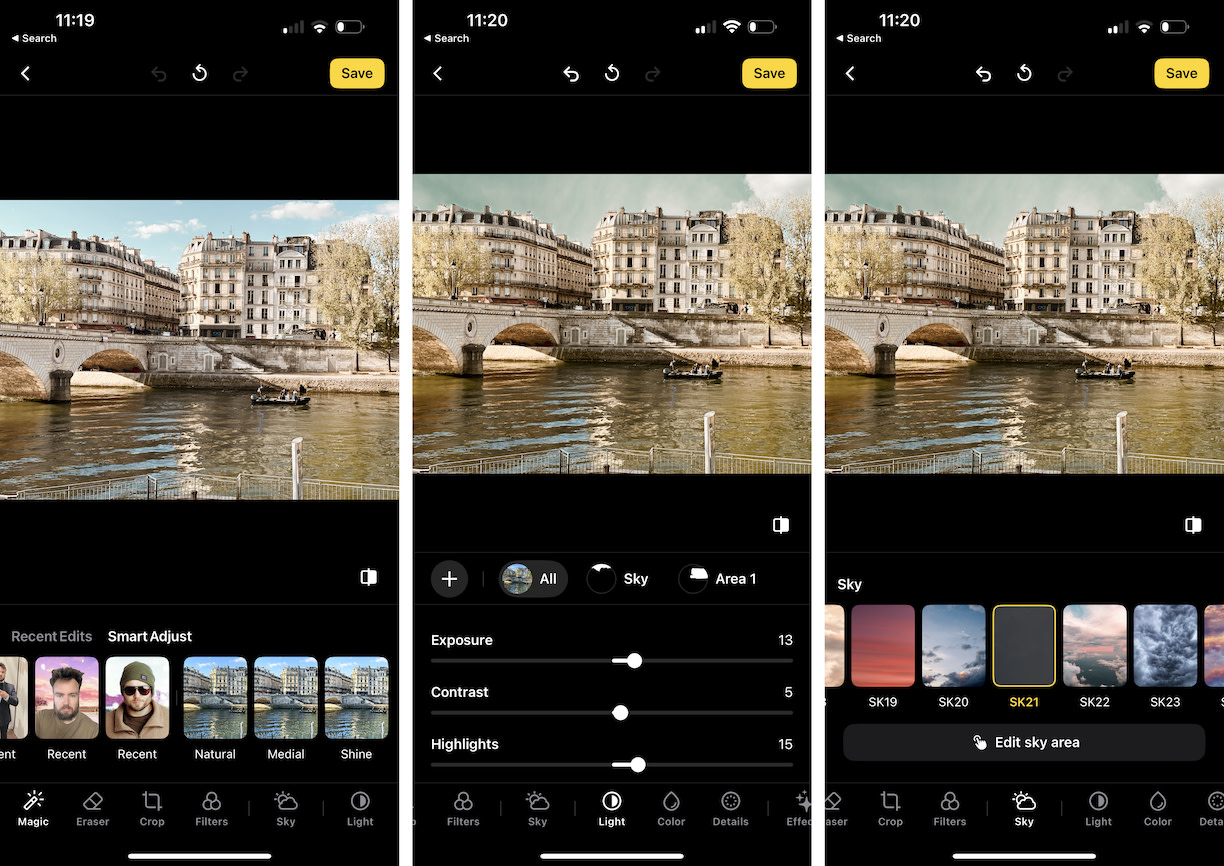Choose the SK22 sky preset
1224x866 pixels.
1094,646
